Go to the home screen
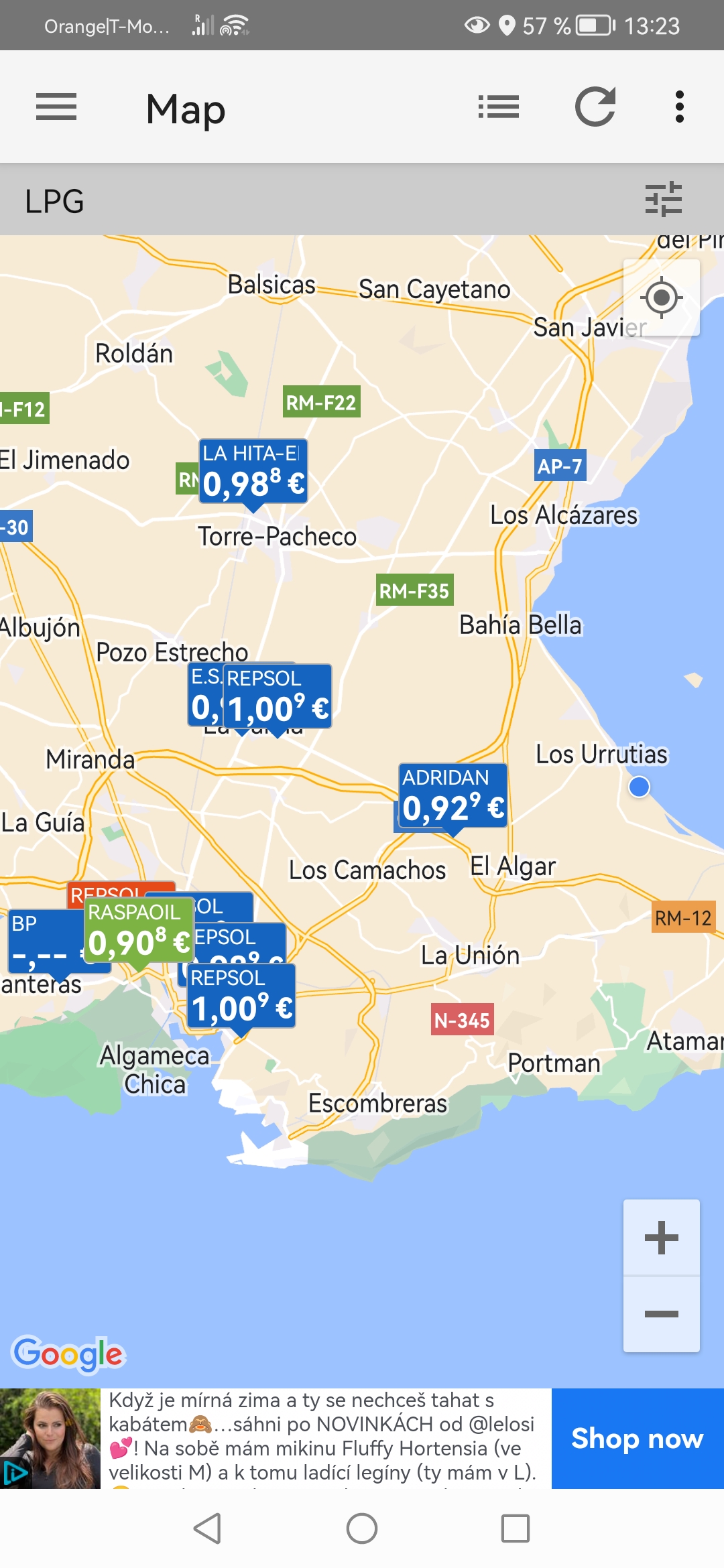This screenshot has height=1568, width=724. click(362, 1528)
